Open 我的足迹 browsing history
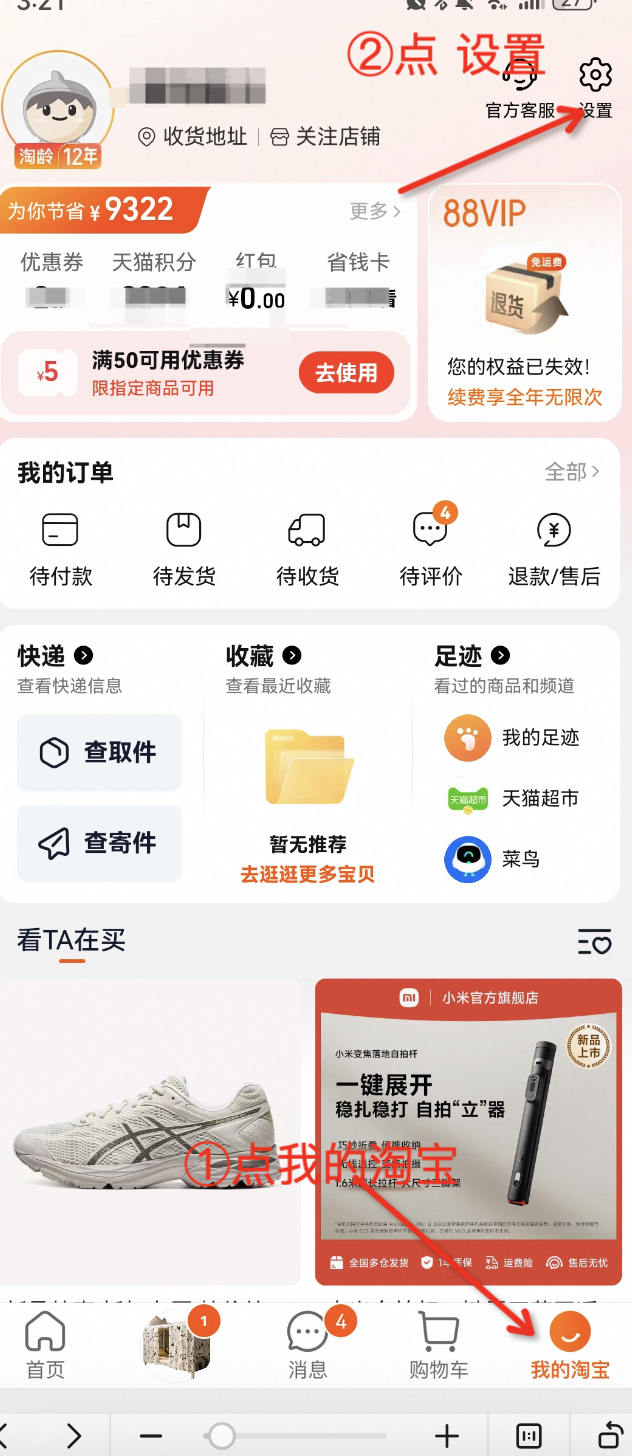The height and width of the screenshot is (1456, 632). 512,738
